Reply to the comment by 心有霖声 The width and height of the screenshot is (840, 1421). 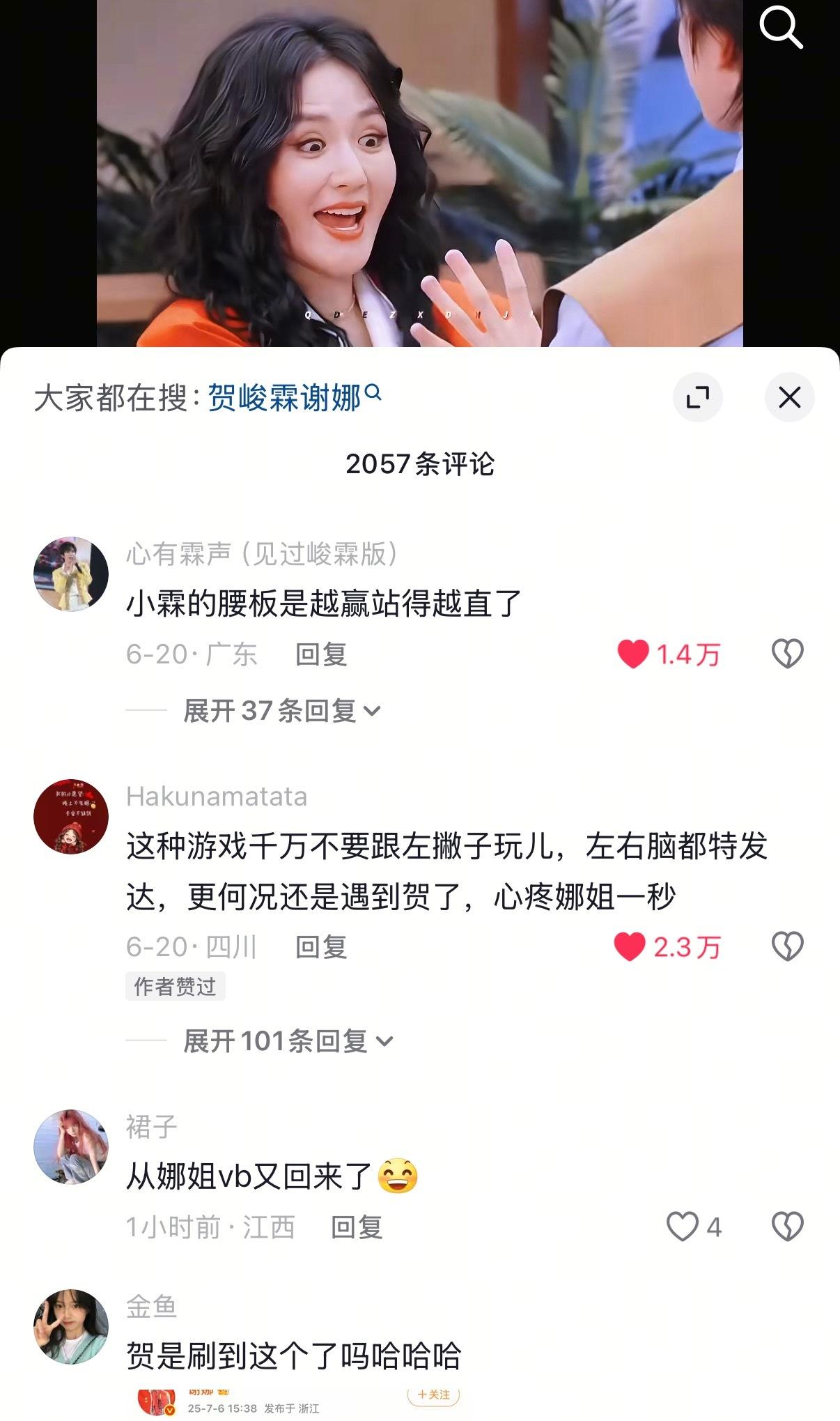(321, 654)
